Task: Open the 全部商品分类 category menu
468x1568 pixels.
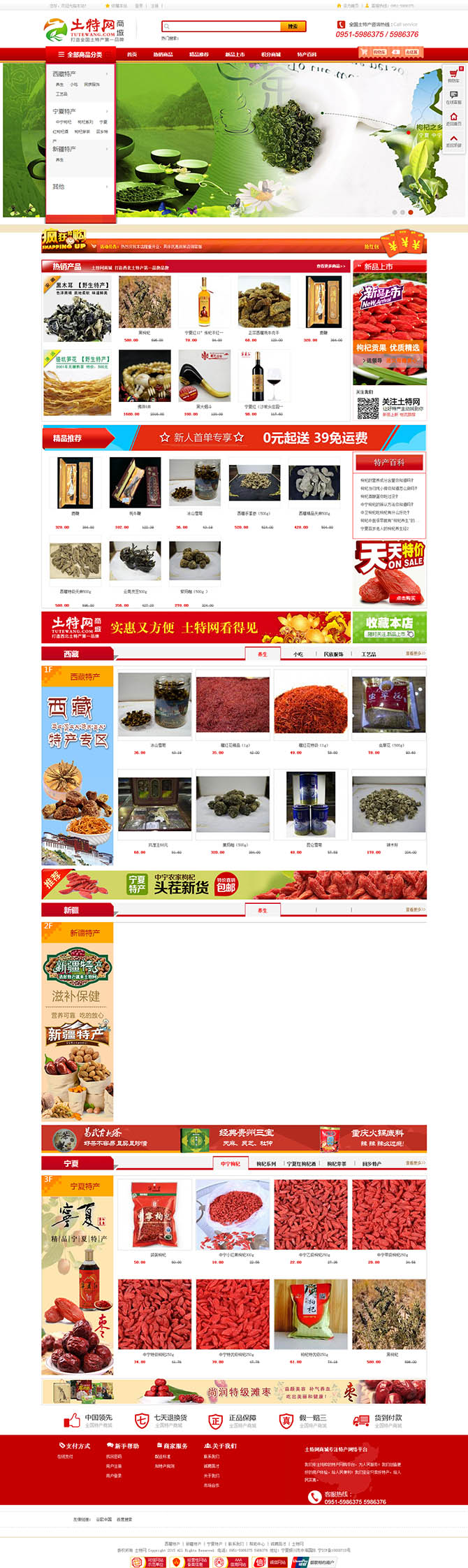Action: [x=80, y=54]
